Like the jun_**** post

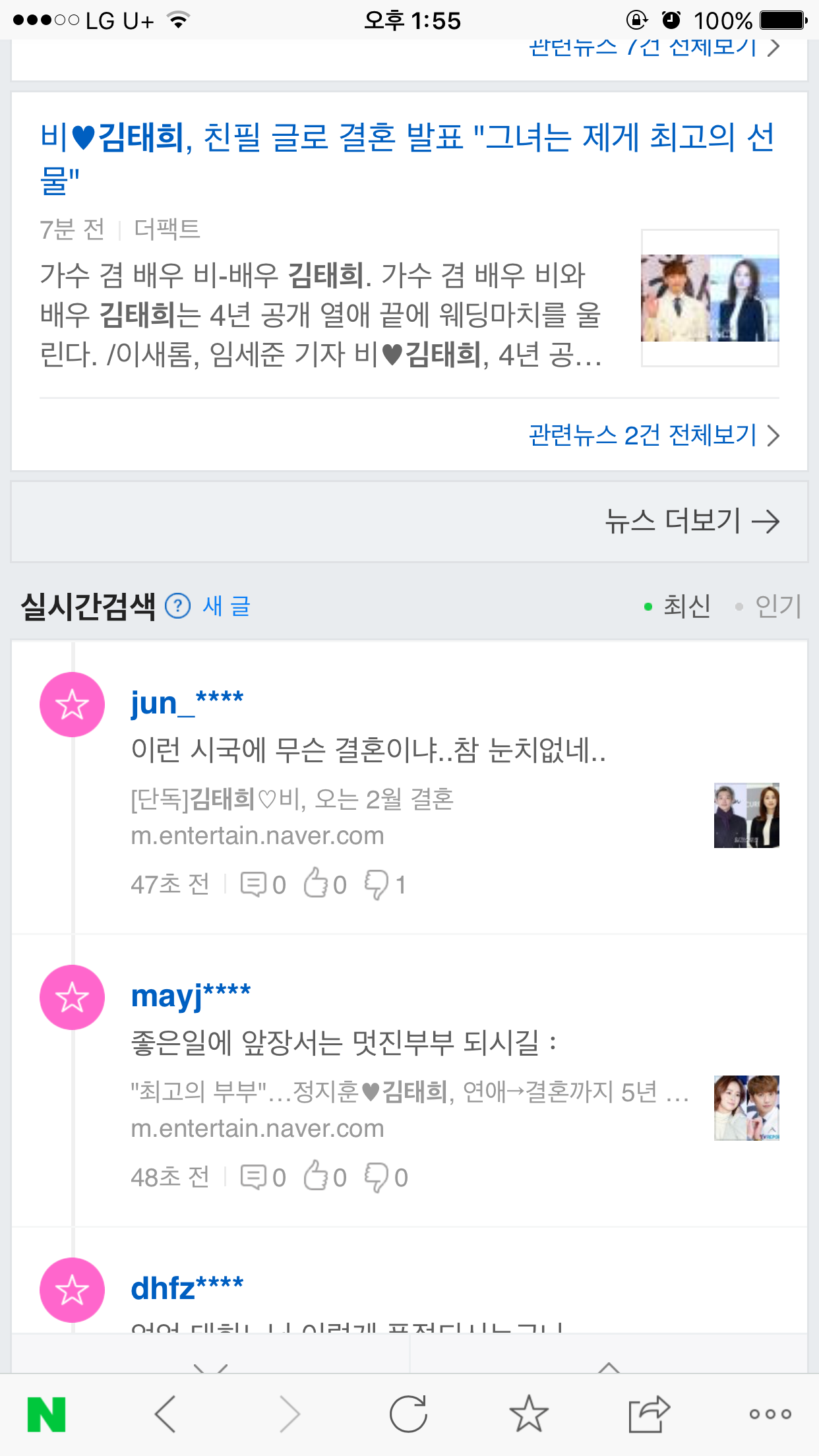[324, 884]
